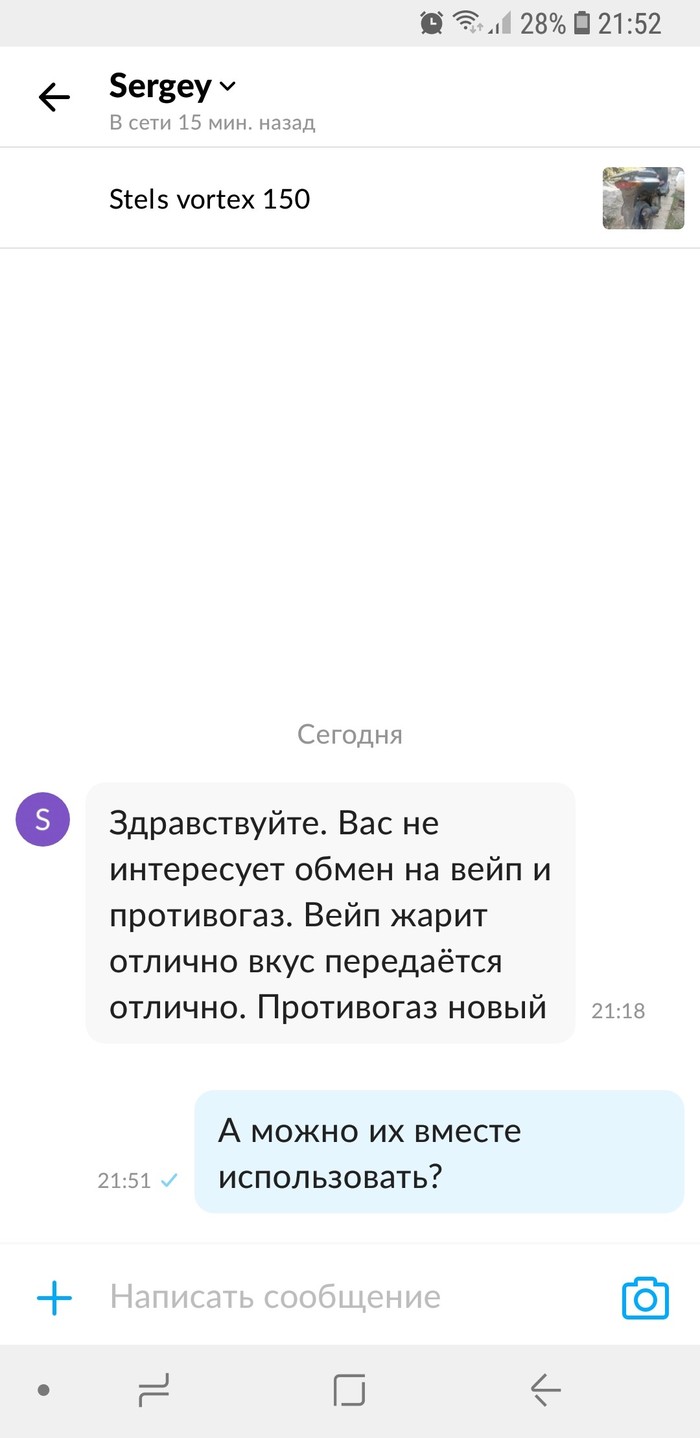700x1438 pixels.
Task: Tap the system home button
Action: [349, 1389]
